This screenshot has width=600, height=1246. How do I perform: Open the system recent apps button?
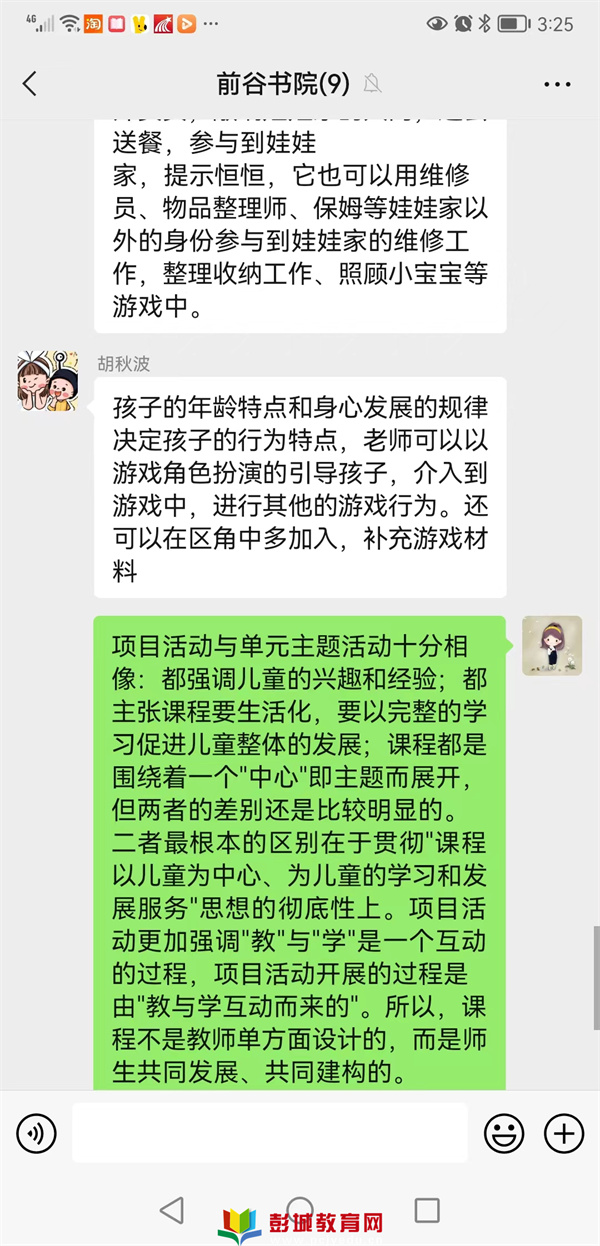coord(427,1210)
